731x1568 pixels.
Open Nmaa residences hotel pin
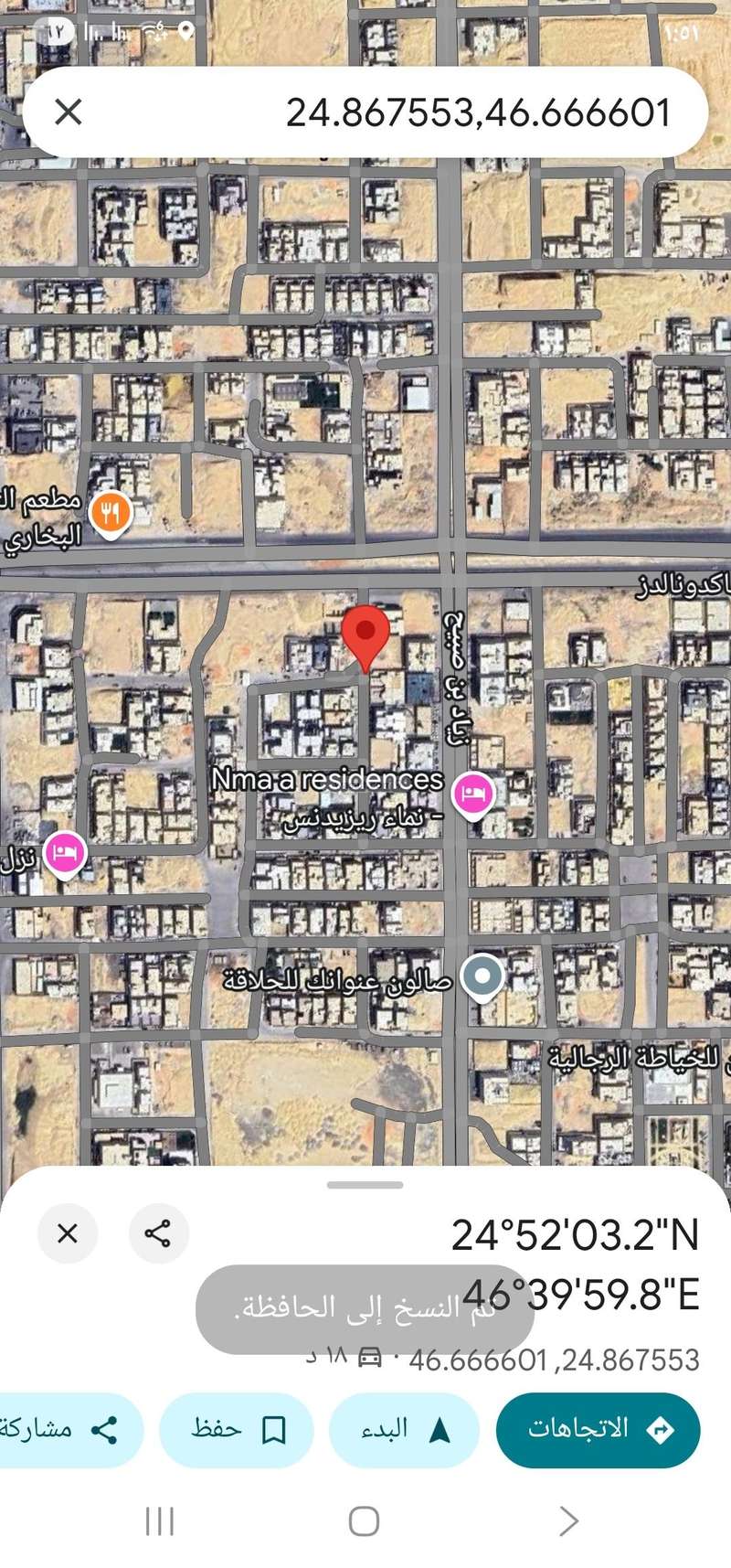472,794
